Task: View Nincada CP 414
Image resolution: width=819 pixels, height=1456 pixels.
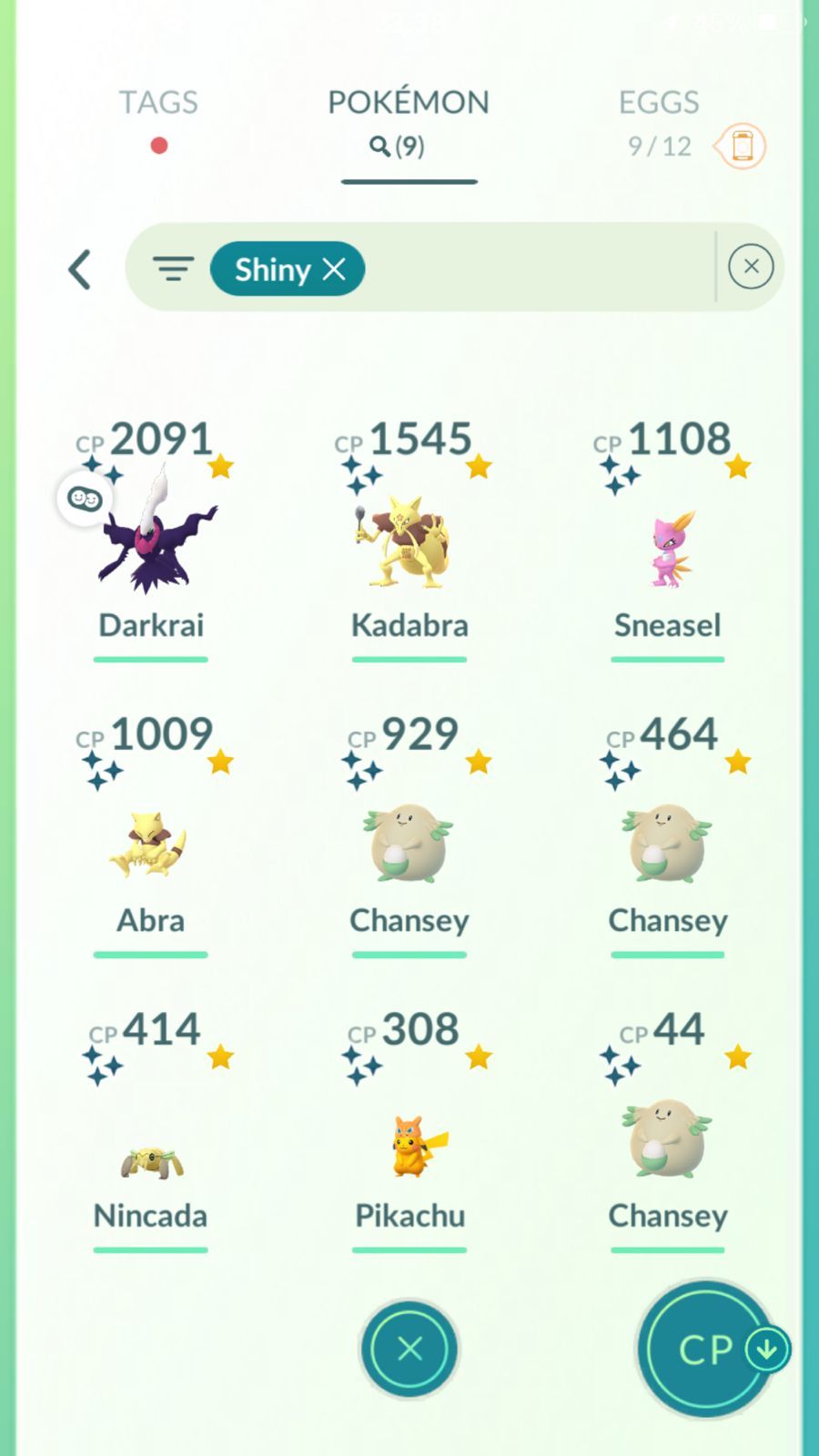Action: pos(151,1130)
